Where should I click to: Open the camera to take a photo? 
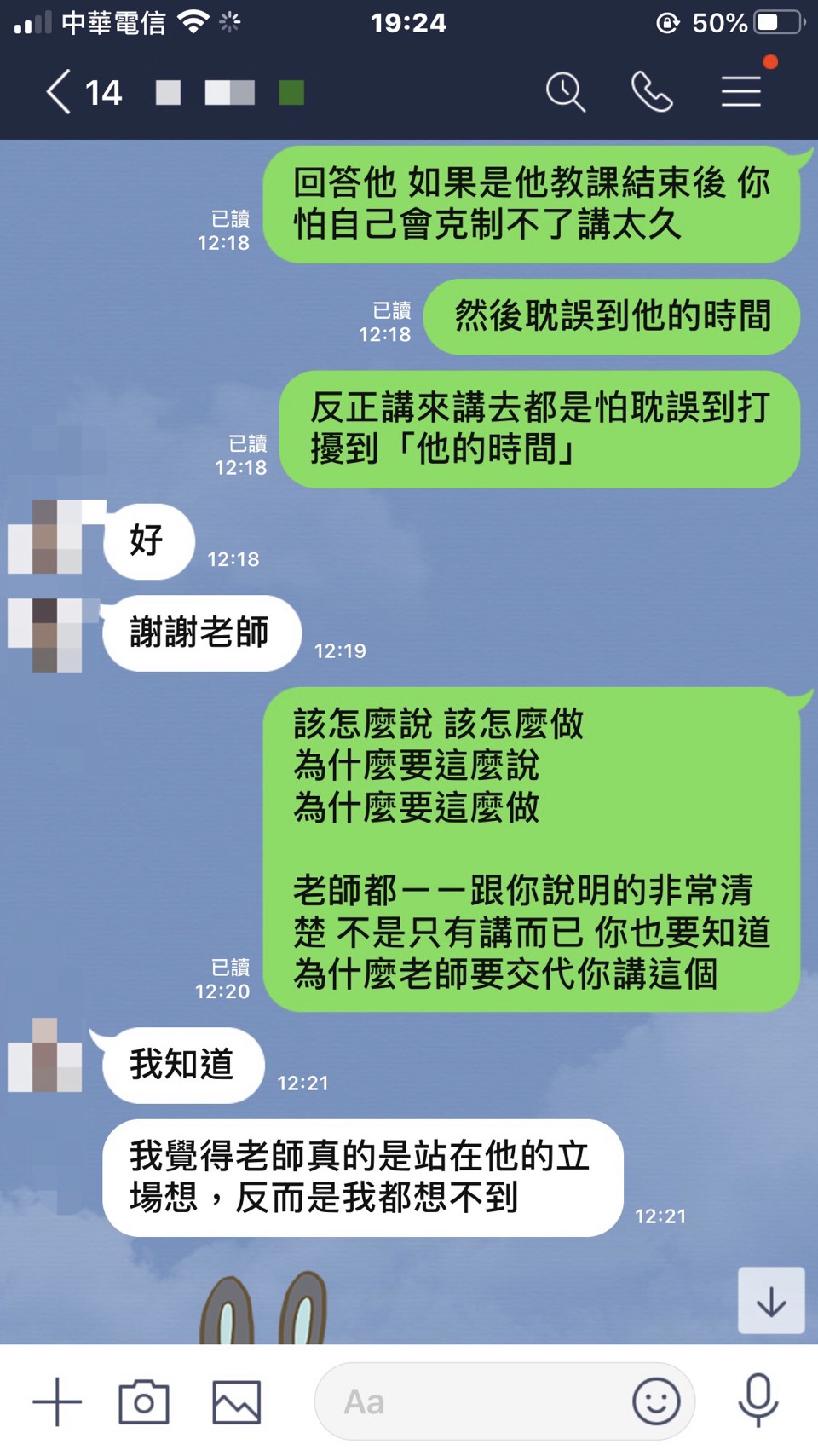pyautogui.click(x=144, y=1402)
